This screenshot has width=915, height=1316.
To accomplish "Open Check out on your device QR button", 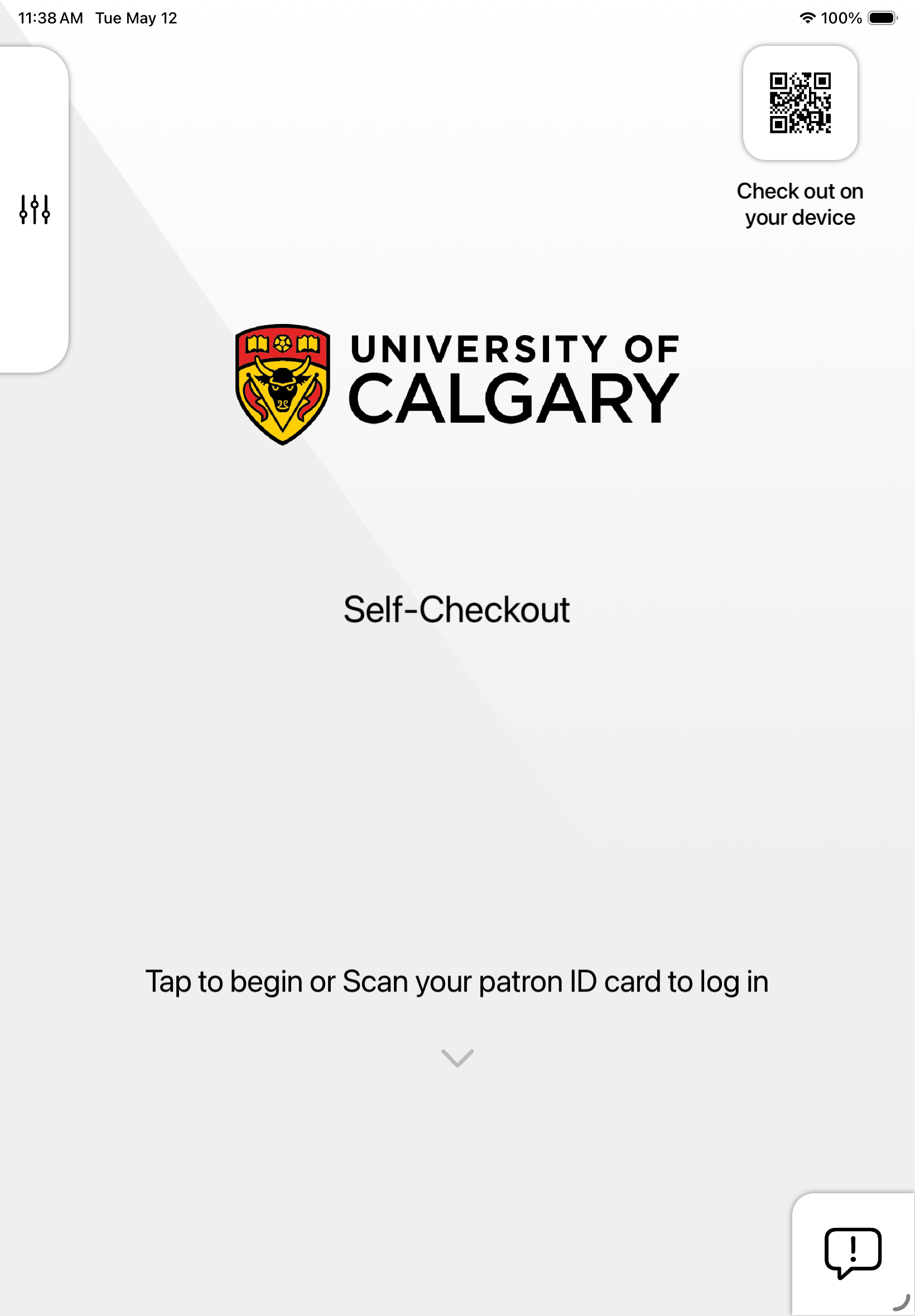I will [x=800, y=103].
